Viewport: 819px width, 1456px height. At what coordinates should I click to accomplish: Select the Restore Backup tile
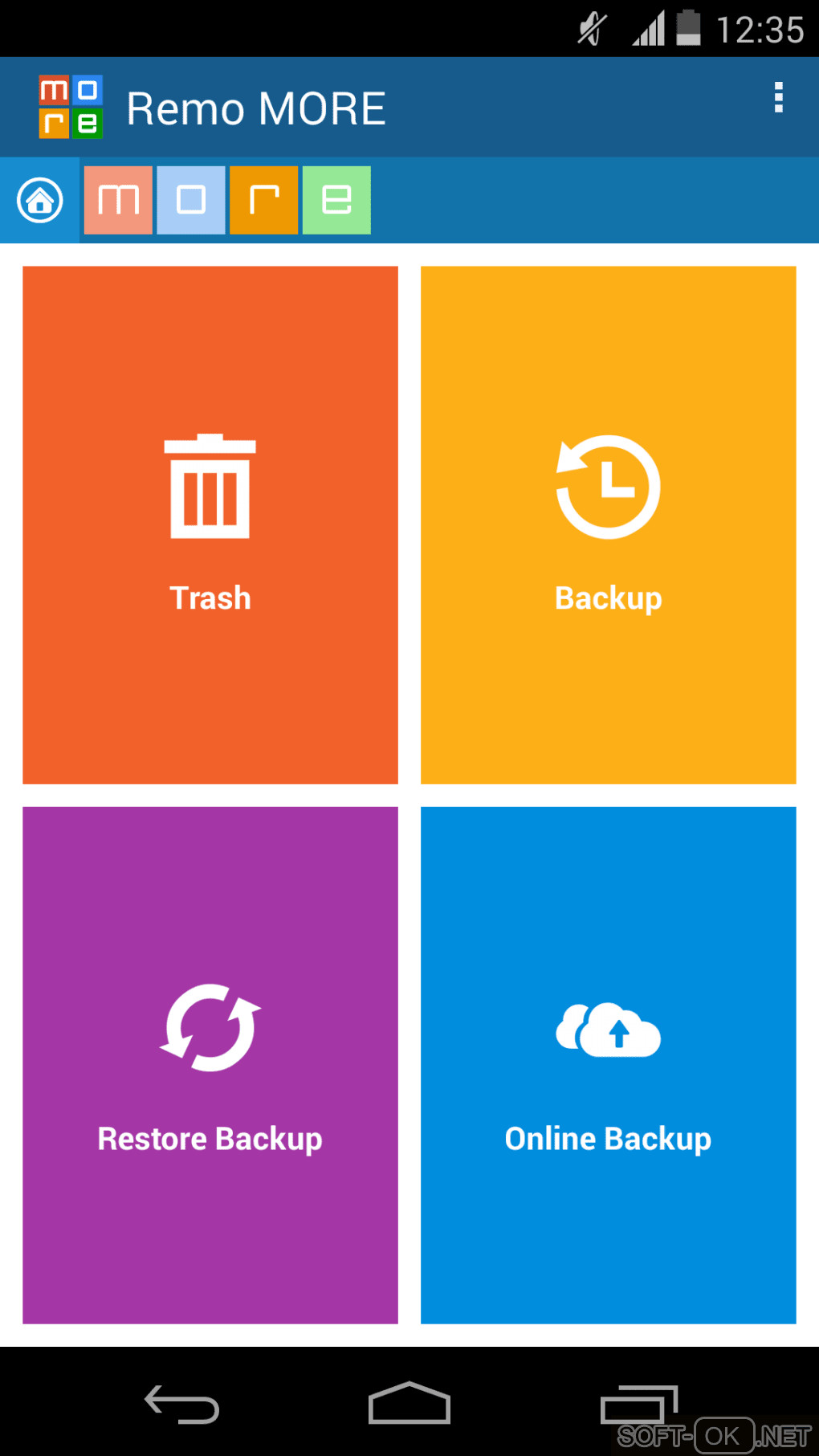coord(210,1065)
